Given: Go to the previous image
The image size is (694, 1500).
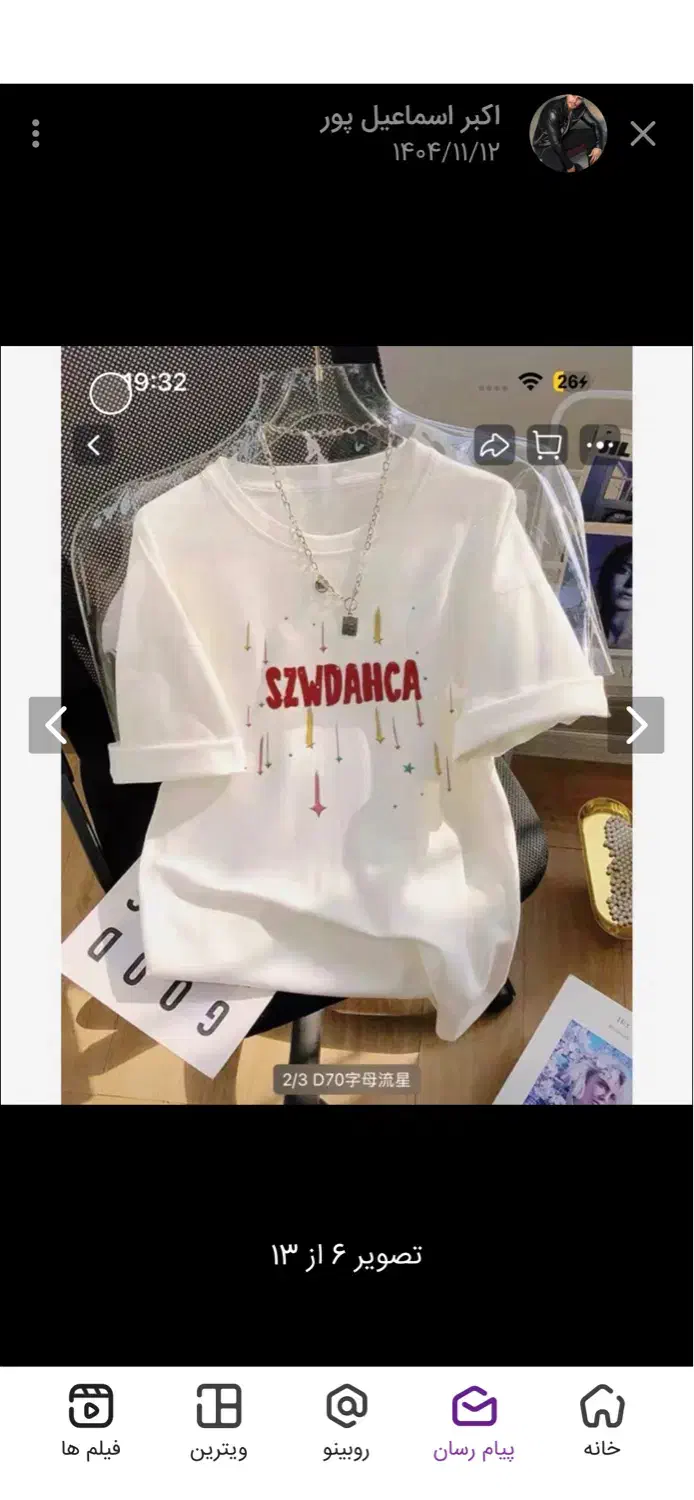Looking at the screenshot, I should point(55,725).
